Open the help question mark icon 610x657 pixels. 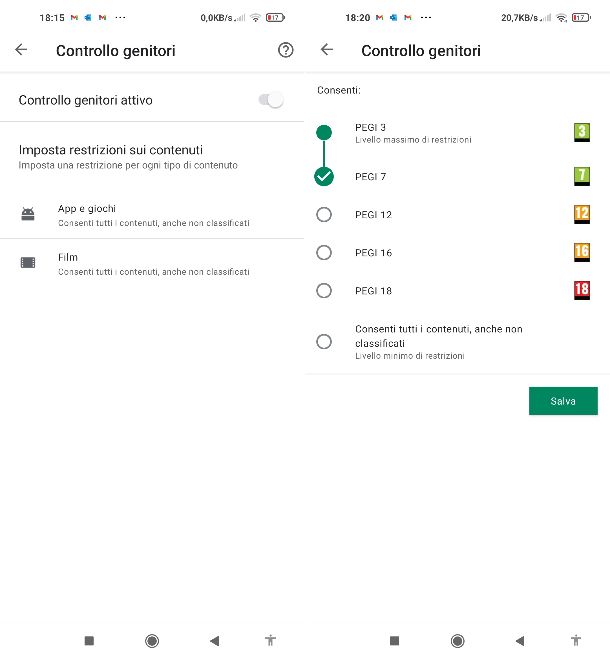pos(285,50)
